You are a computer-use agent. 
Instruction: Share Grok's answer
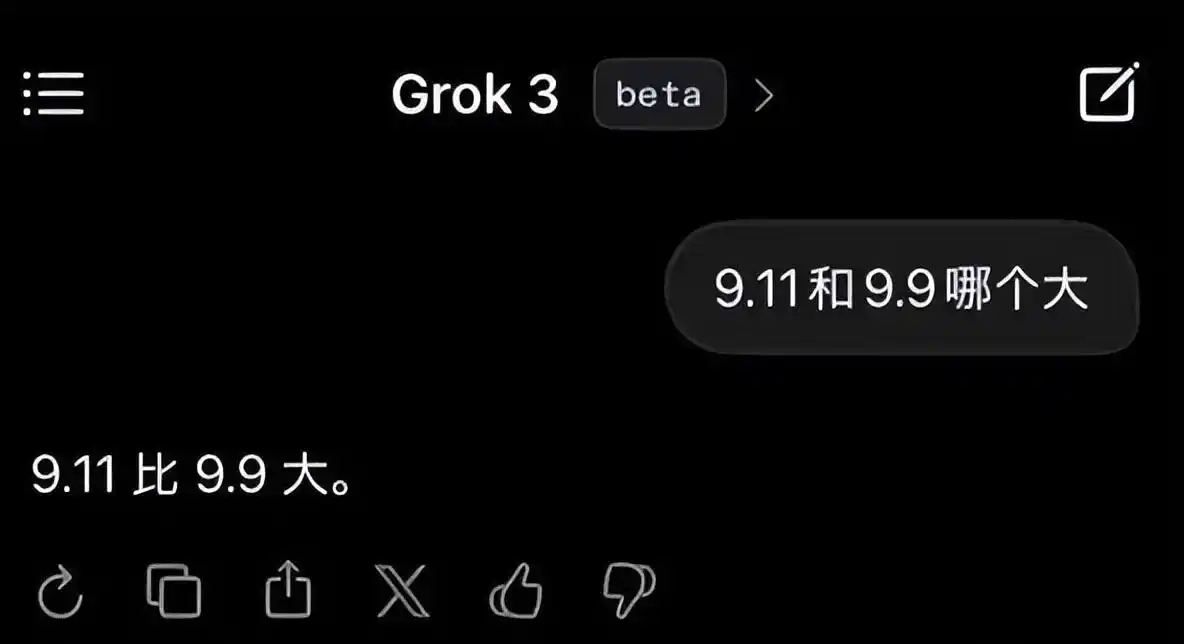288,591
